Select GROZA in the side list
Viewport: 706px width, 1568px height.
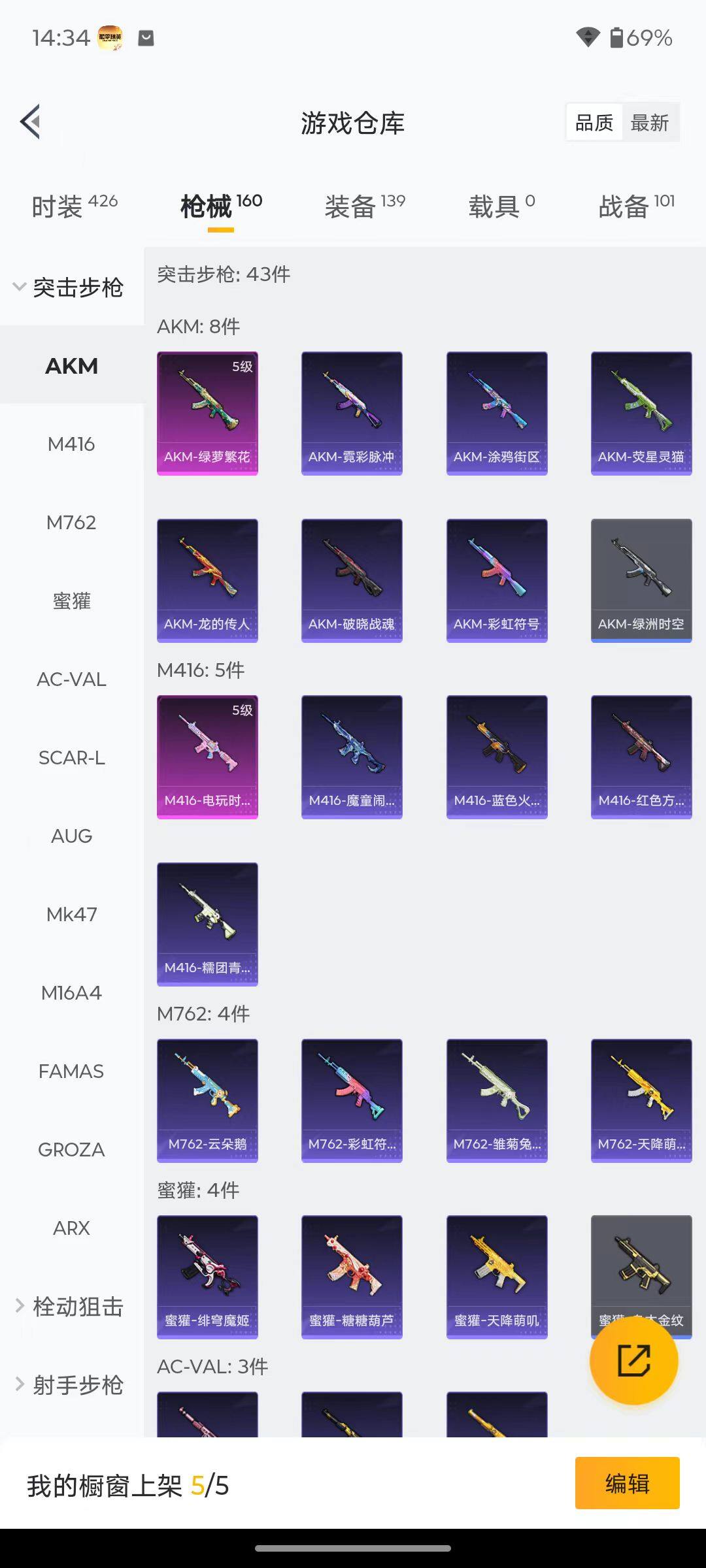[x=71, y=1150]
